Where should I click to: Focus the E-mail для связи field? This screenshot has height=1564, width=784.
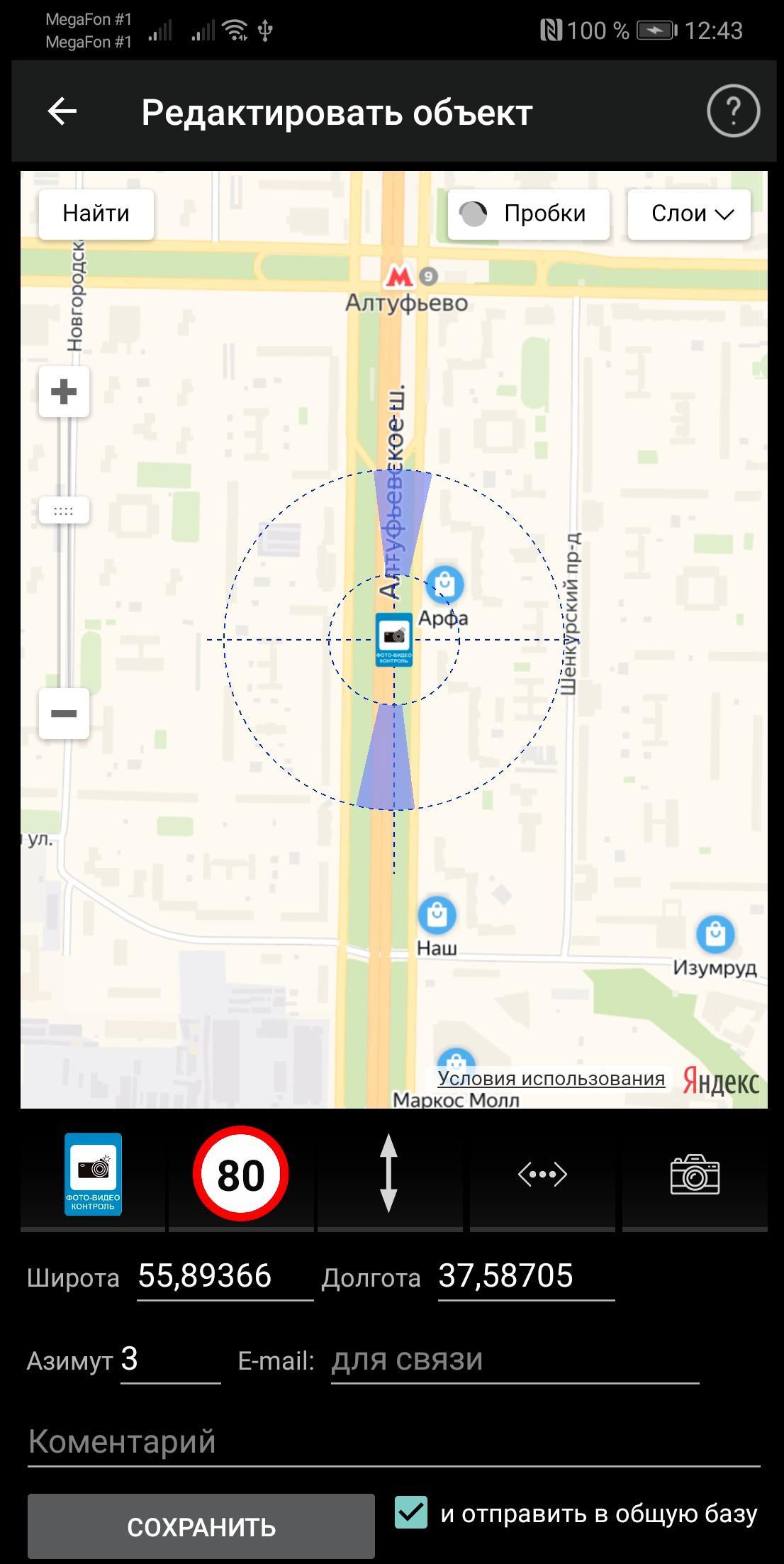click(514, 1360)
